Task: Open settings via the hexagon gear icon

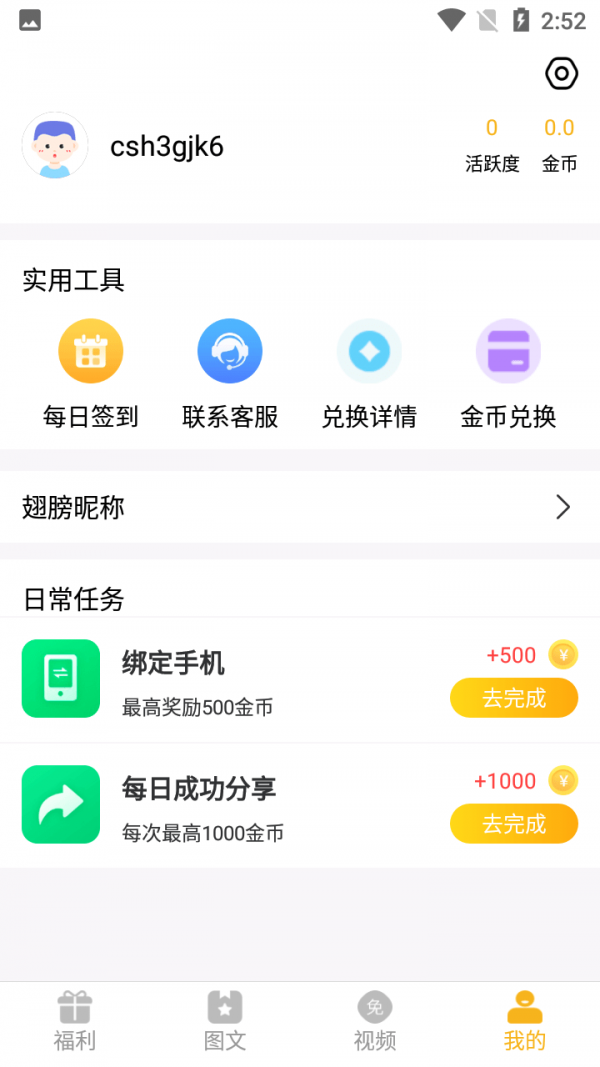Action: [562, 73]
